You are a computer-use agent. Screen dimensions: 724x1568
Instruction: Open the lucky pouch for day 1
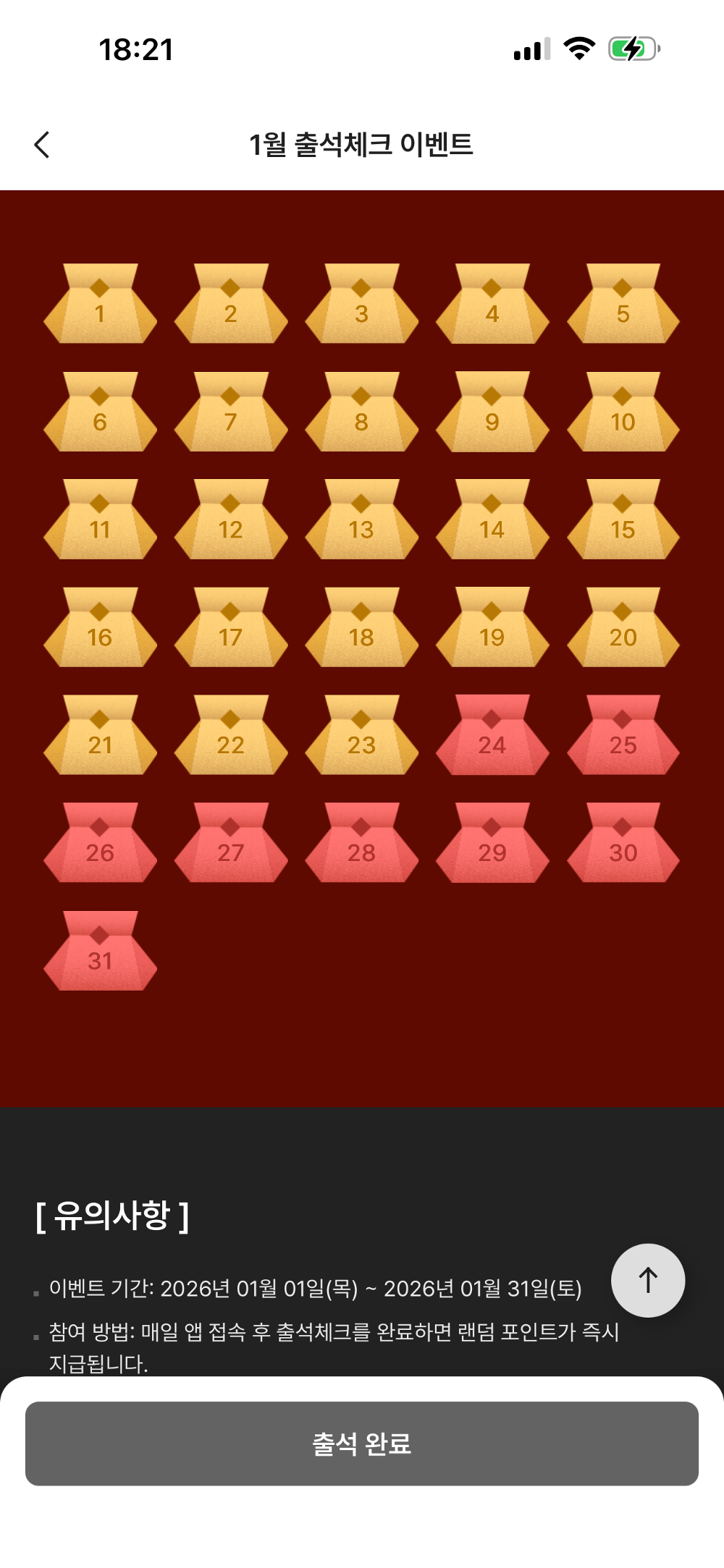pyautogui.click(x=100, y=305)
